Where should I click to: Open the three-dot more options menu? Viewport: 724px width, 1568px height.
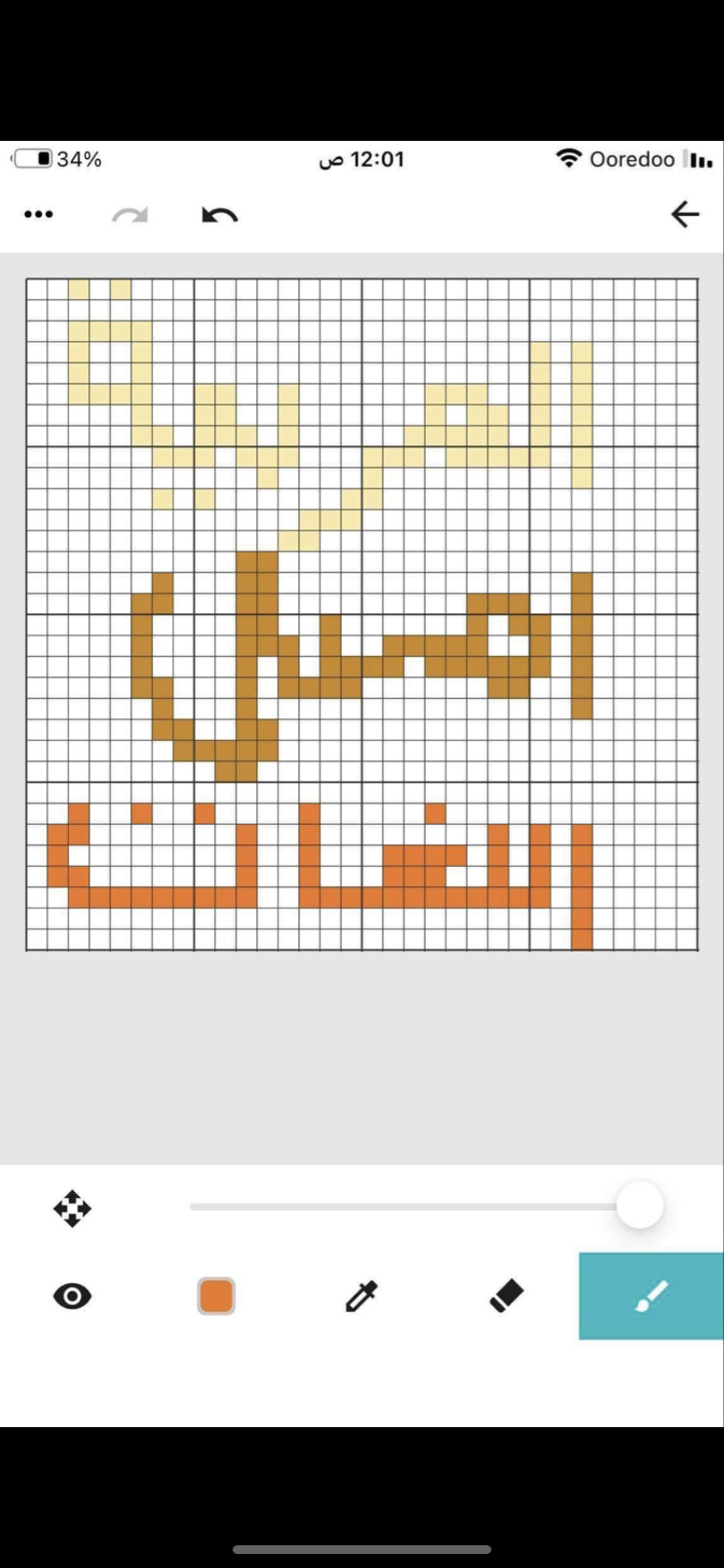click(x=38, y=214)
